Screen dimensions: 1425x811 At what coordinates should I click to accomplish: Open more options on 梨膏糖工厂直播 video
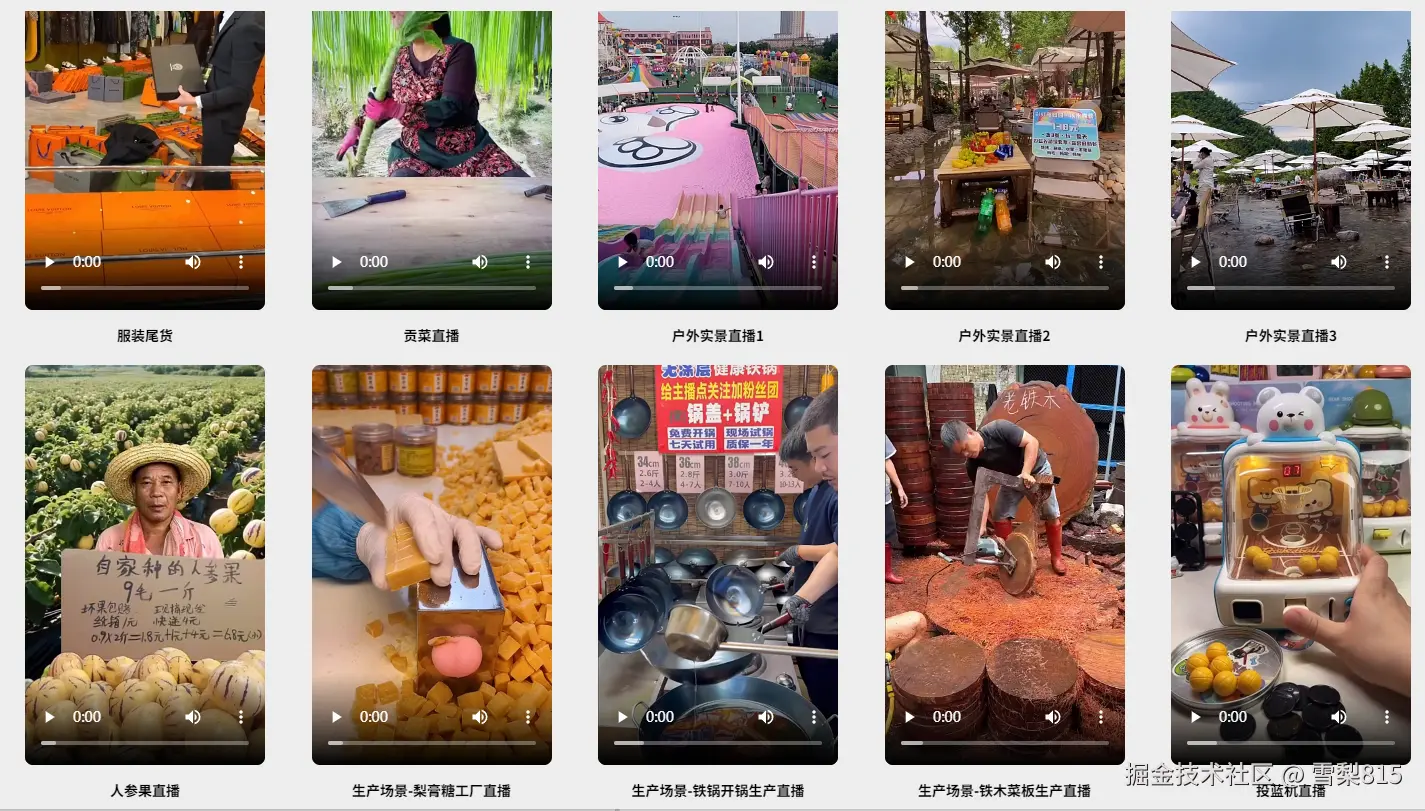(528, 717)
